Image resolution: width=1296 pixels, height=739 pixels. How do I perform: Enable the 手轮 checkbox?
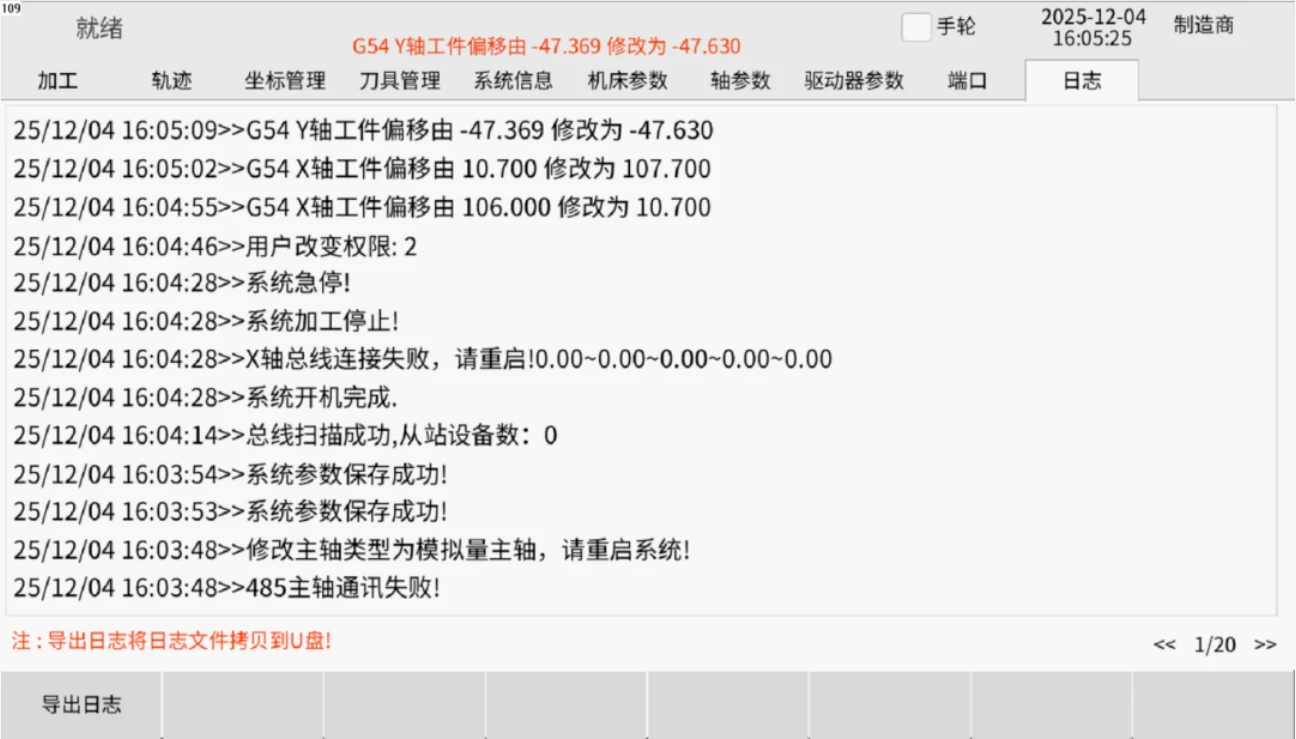point(915,27)
